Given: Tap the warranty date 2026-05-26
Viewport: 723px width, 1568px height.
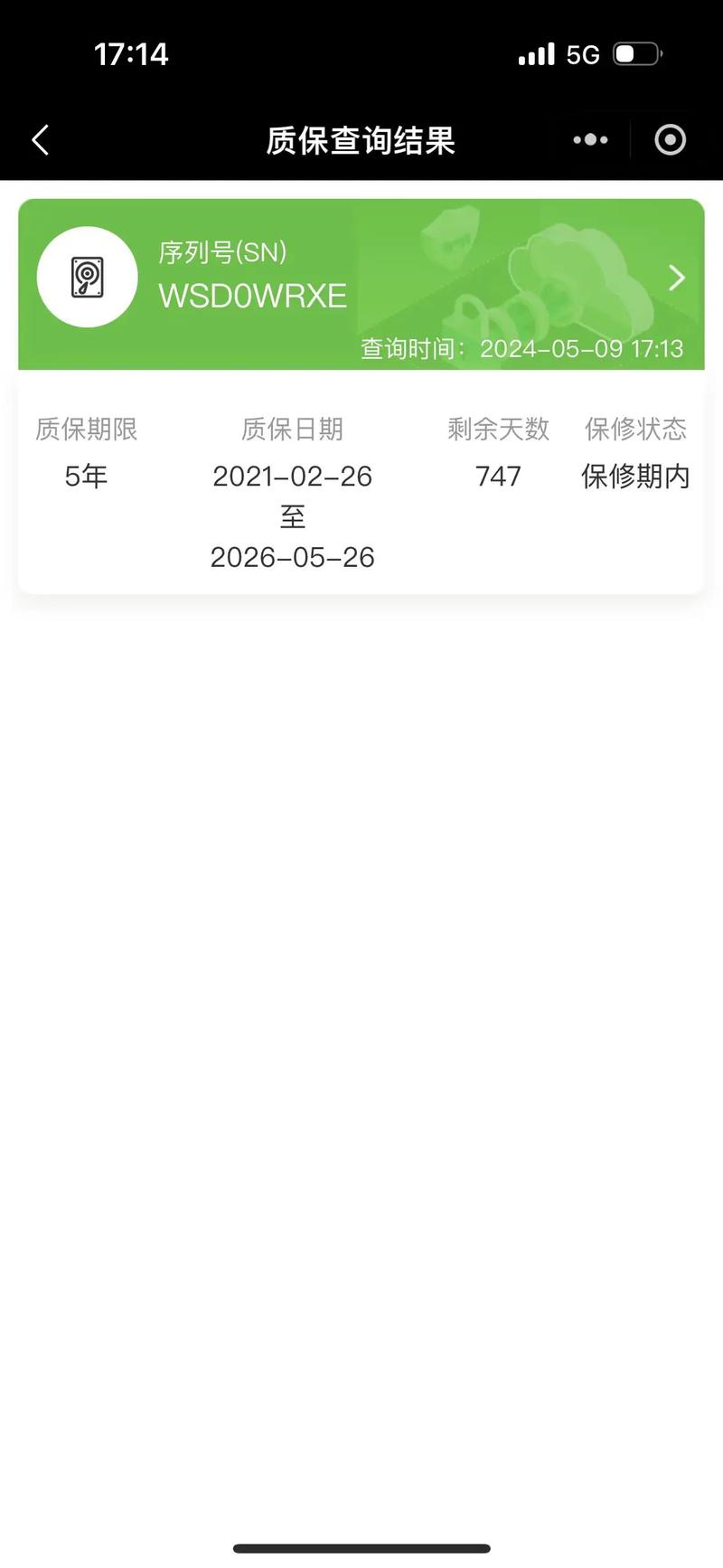Looking at the screenshot, I should click(x=292, y=557).
